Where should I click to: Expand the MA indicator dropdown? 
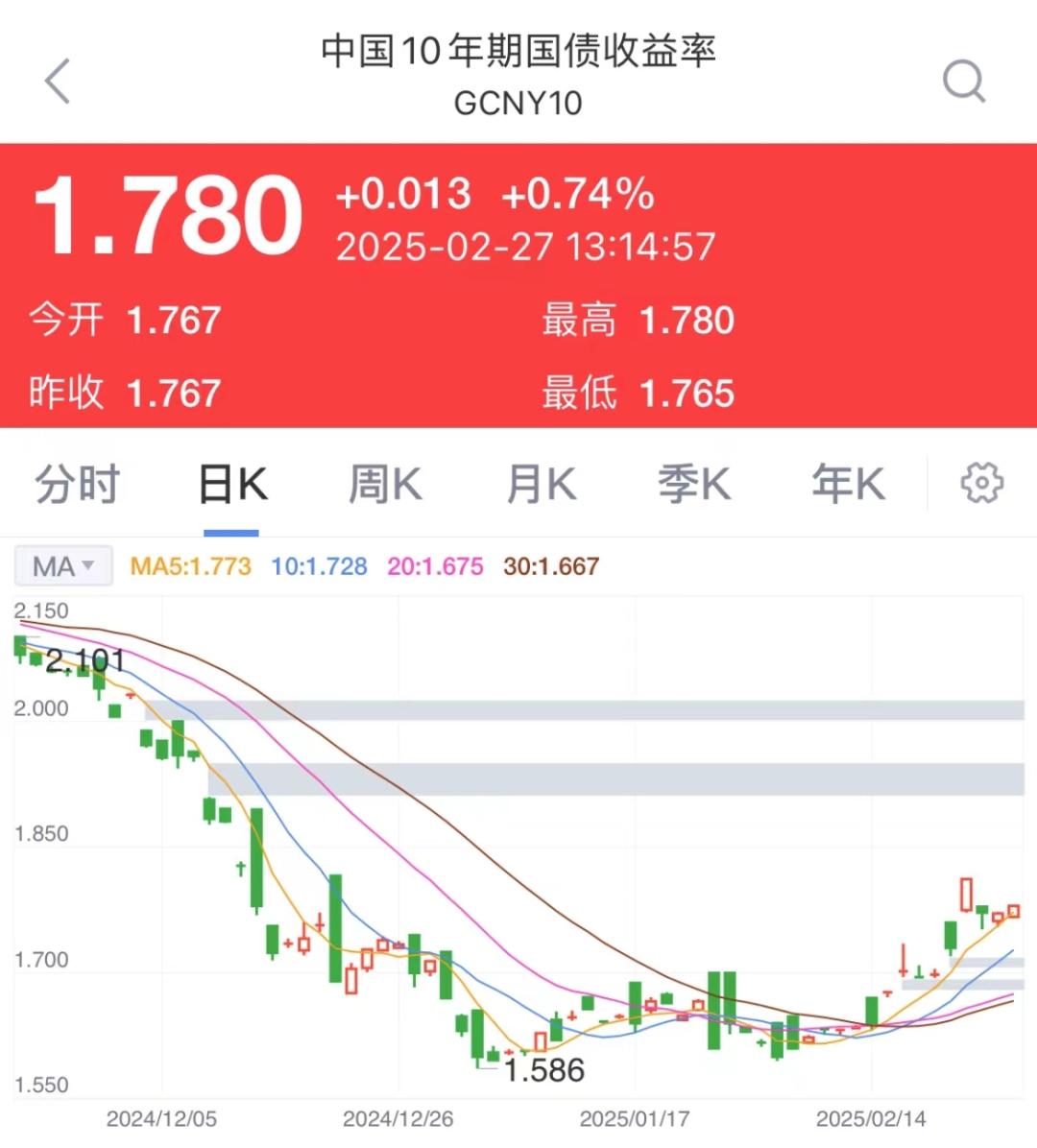[63, 566]
